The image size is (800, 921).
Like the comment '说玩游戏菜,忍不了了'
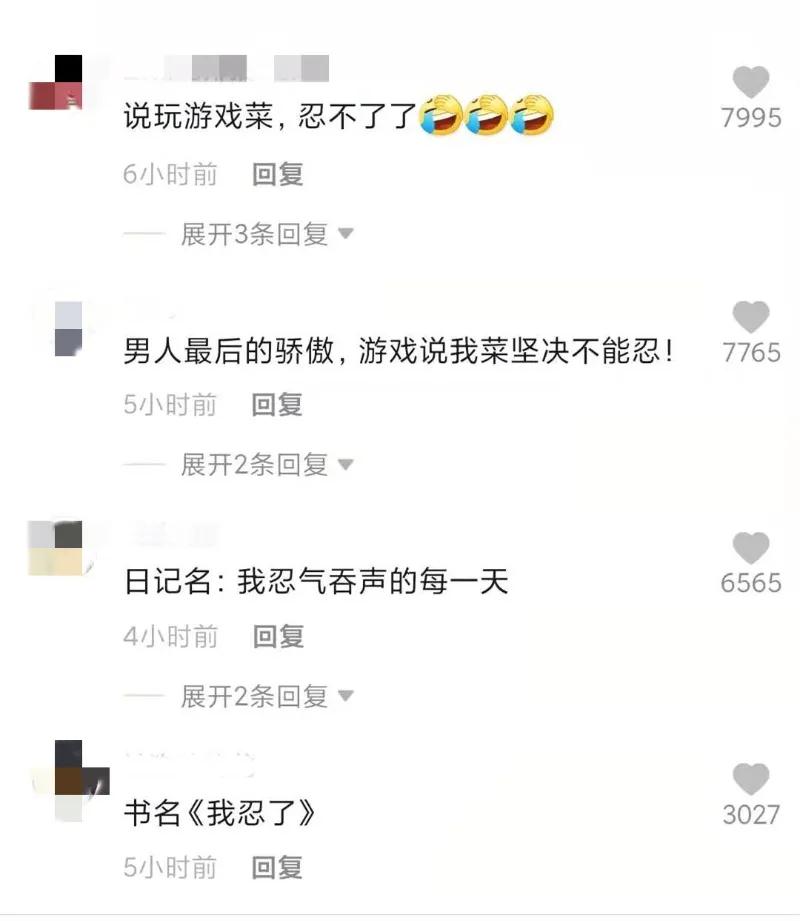click(750, 83)
